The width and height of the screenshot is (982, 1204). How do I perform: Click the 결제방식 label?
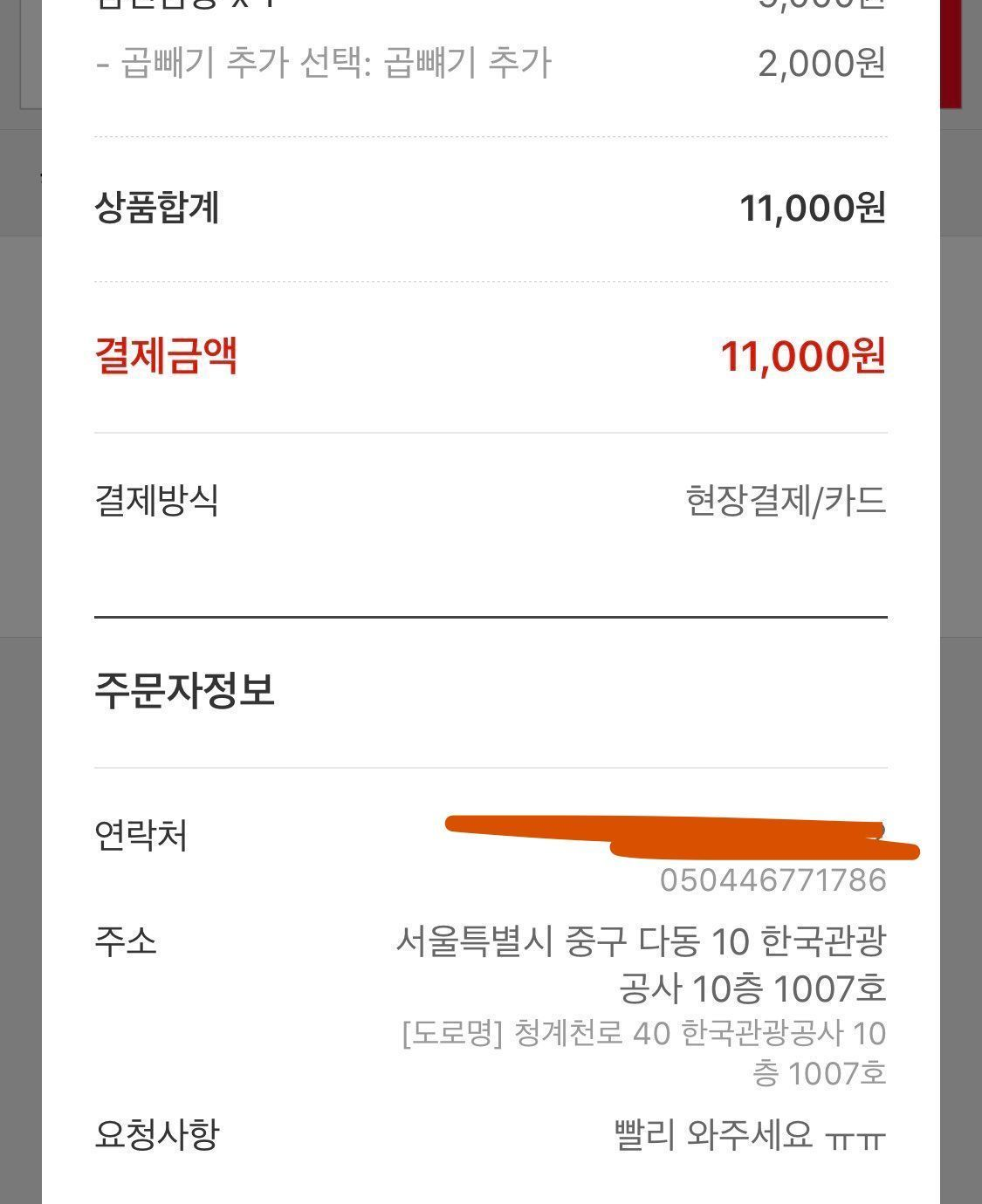click(157, 499)
